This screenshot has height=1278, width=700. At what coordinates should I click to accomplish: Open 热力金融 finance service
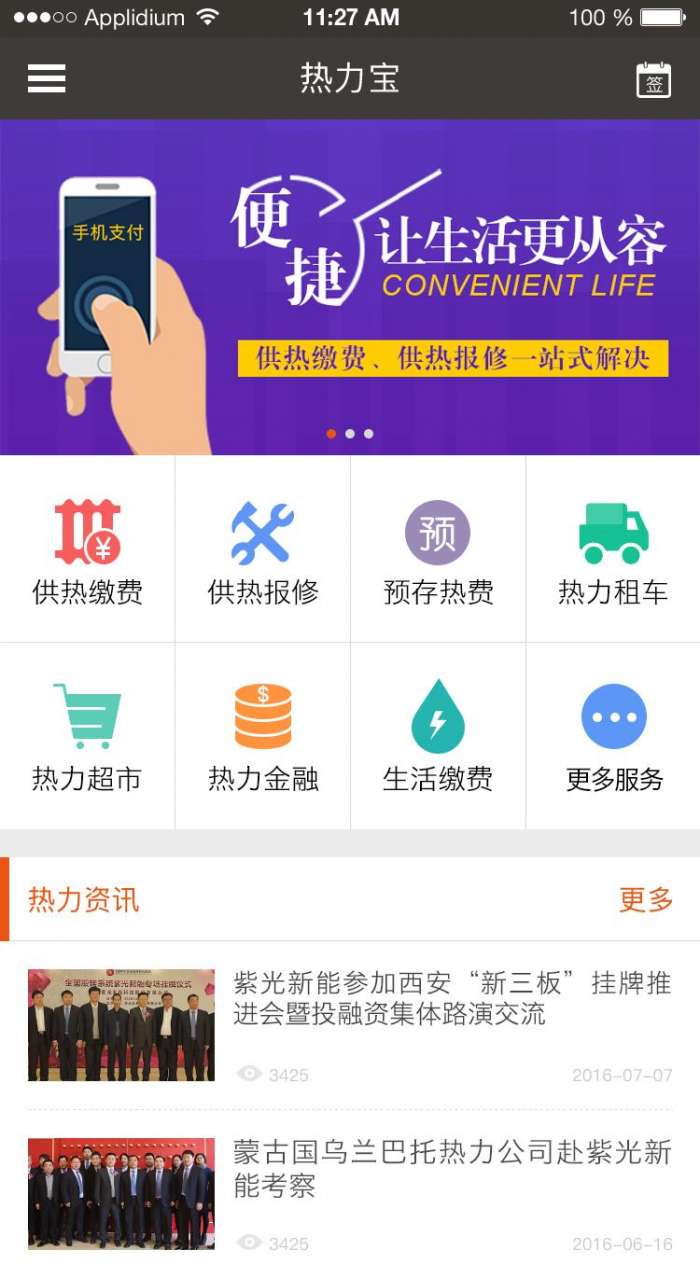(263, 738)
